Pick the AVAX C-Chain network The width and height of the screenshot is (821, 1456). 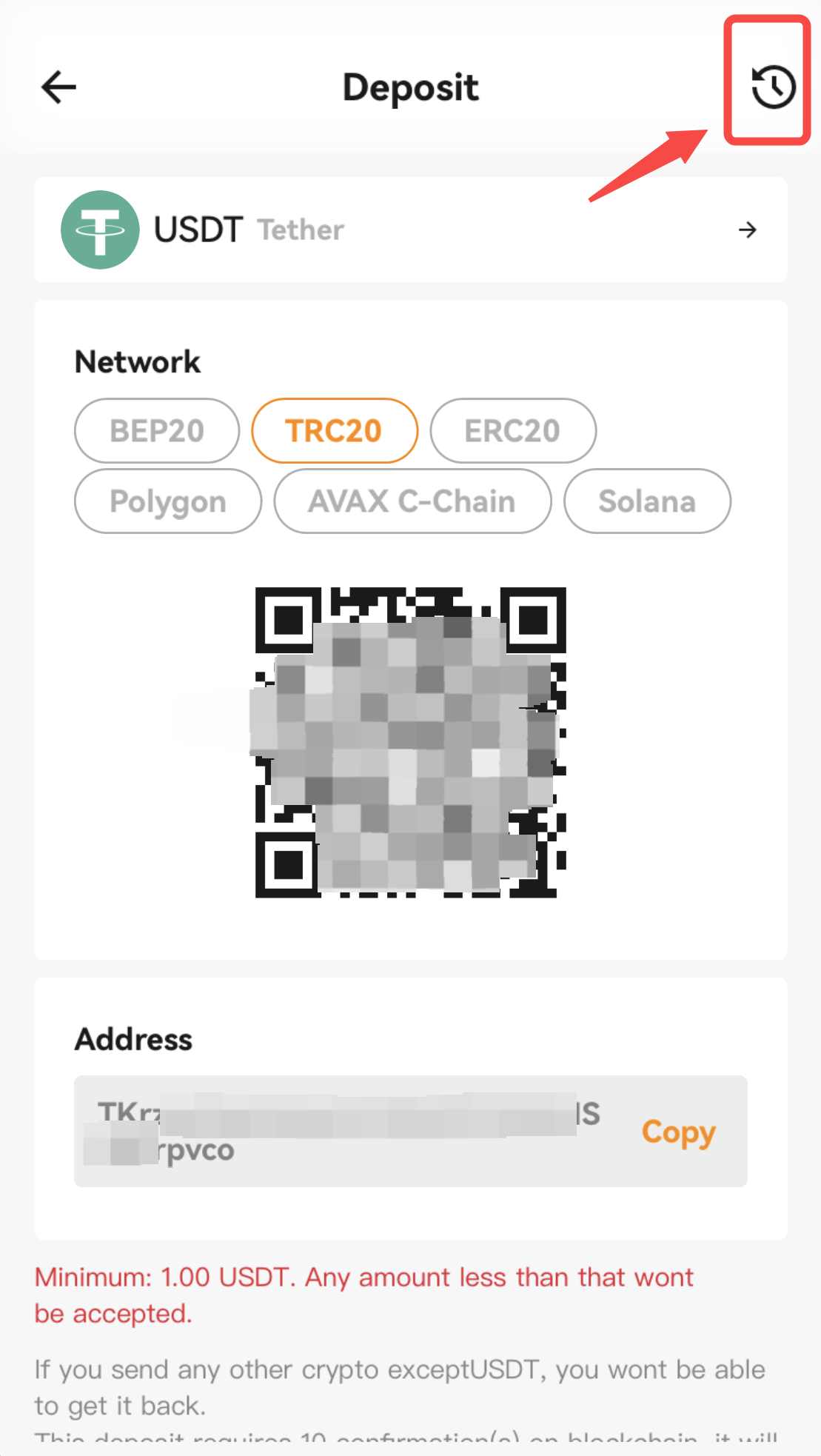click(412, 501)
